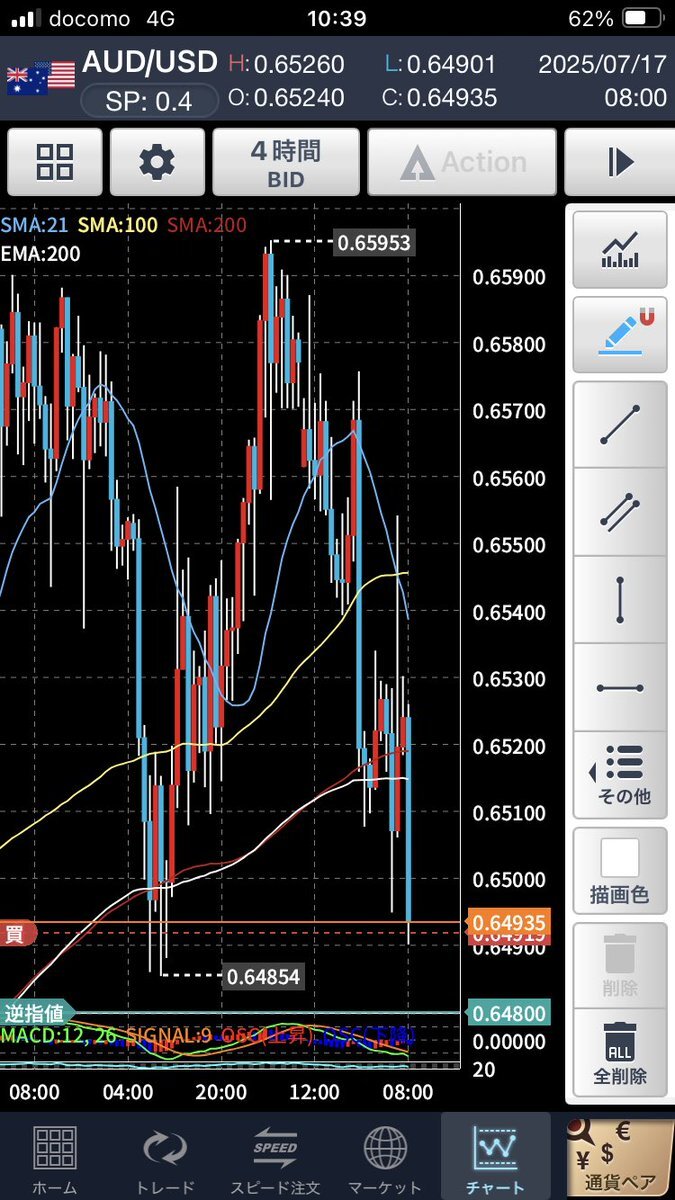Select the trend line drawing tool
Screen dimensions: 675x1200
620,425
